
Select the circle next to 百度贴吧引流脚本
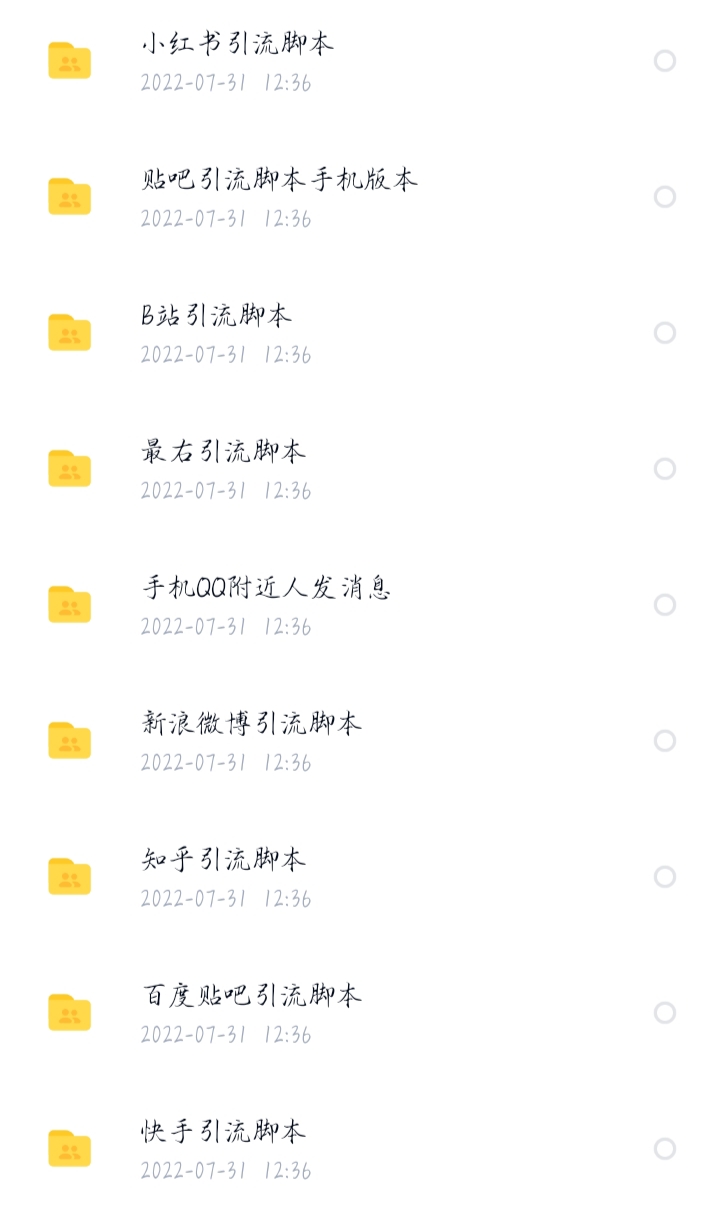pyautogui.click(x=665, y=1013)
